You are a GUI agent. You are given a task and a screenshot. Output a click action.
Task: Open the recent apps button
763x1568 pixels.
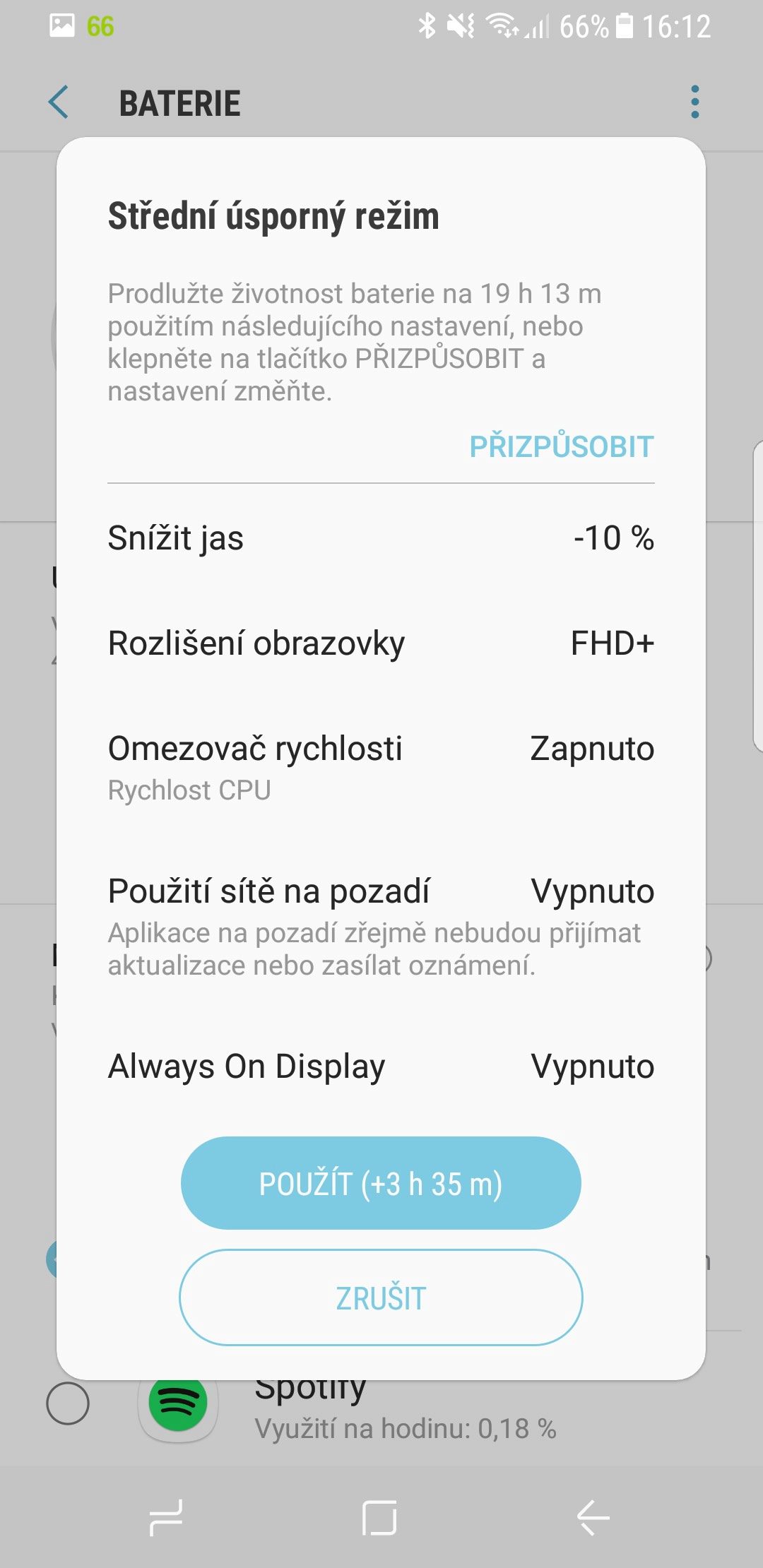[166, 1517]
